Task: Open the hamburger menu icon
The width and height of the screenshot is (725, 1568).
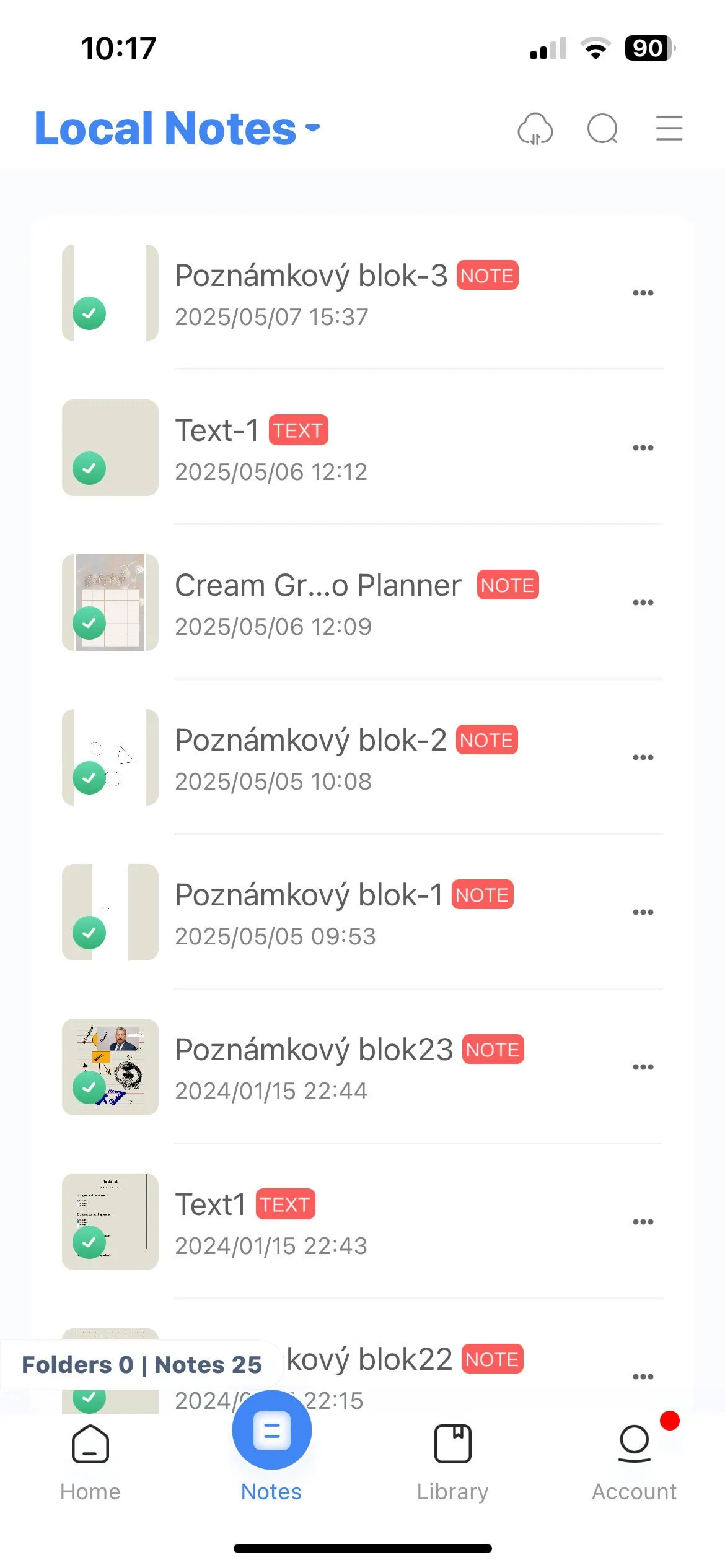Action: tap(669, 129)
